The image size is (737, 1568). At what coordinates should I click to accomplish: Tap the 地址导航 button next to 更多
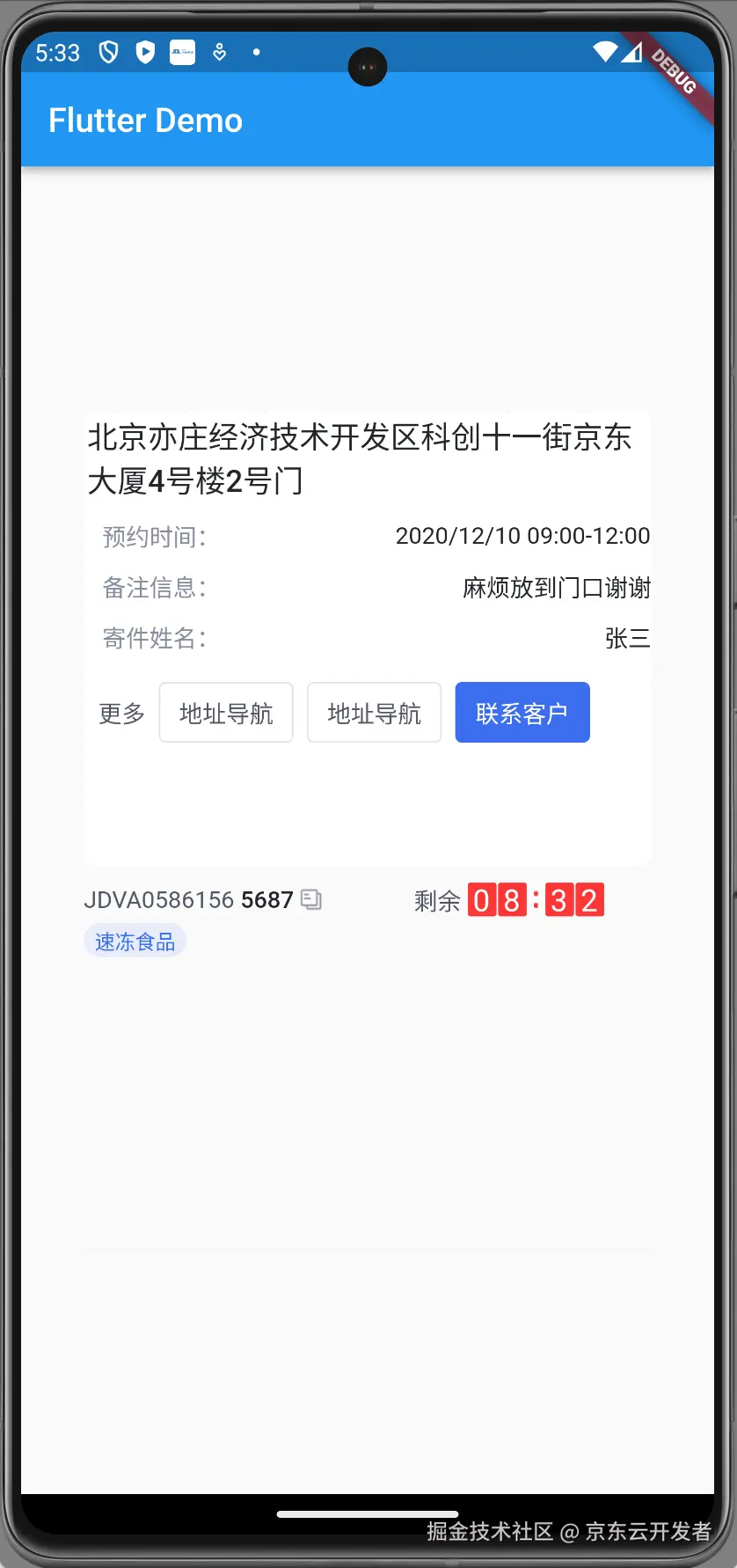tap(226, 713)
